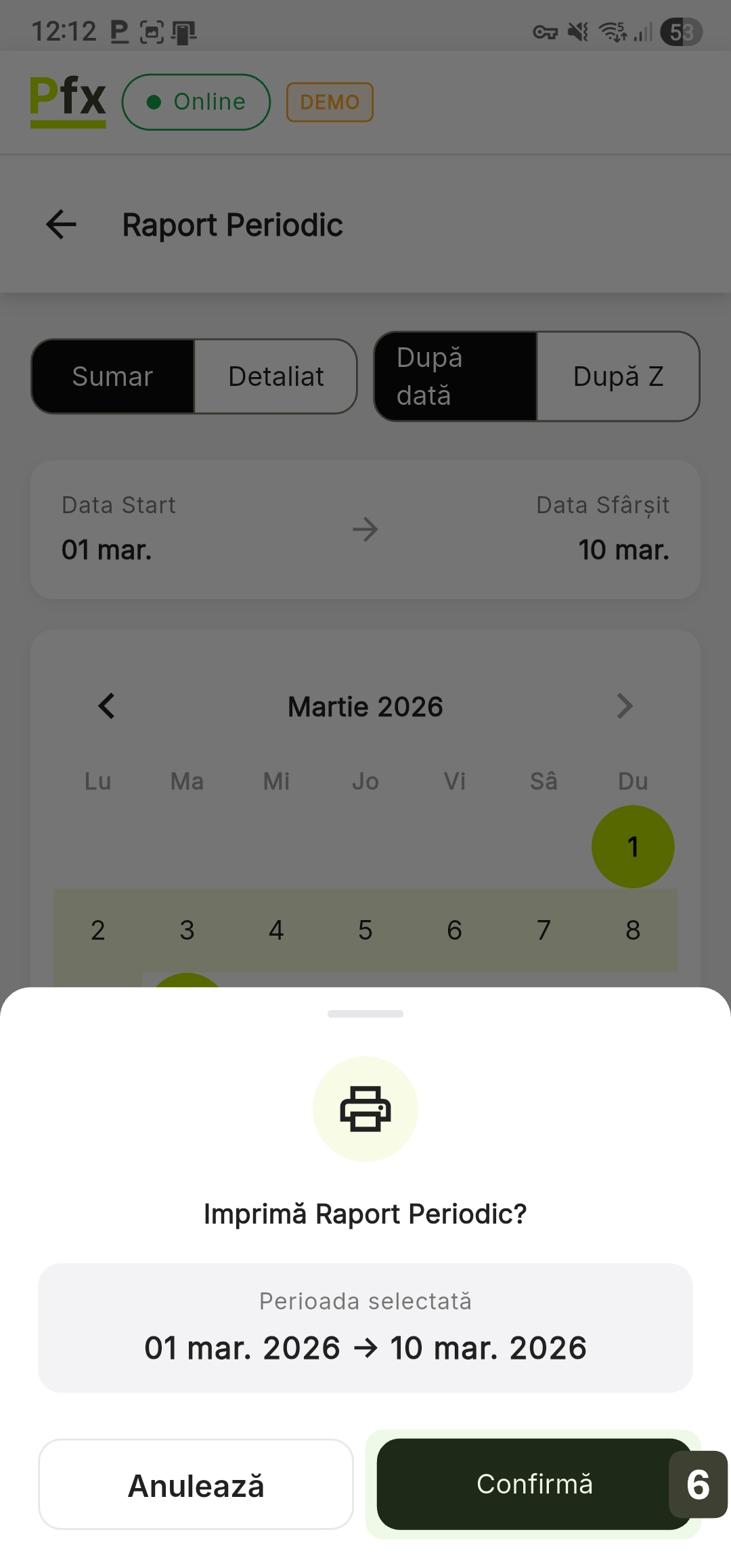The width and height of the screenshot is (731, 1568).
Task: Confirm printing the periodic report
Action: [x=533, y=1484]
